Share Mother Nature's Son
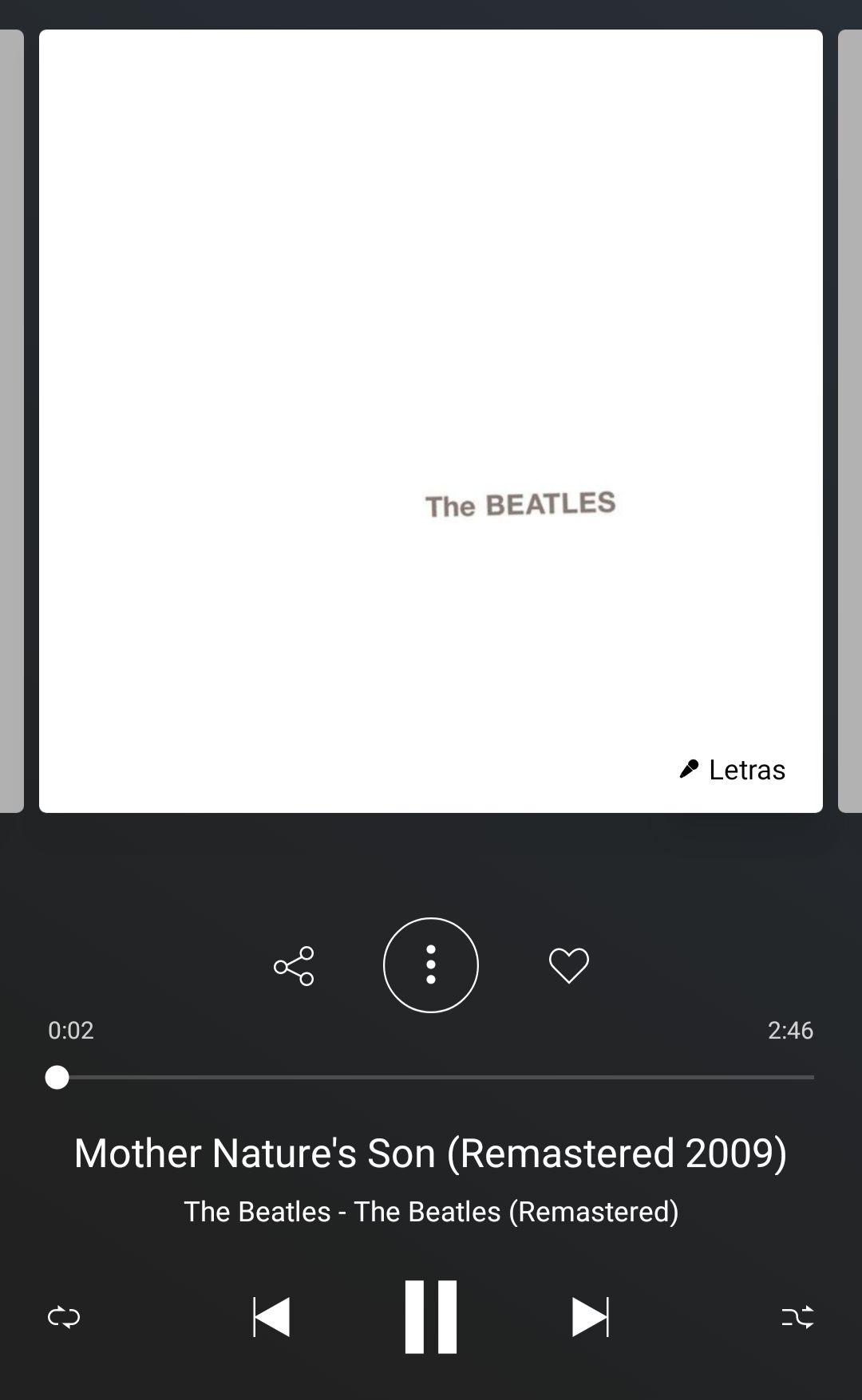This screenshot has width=862, height=1400. click(294, 966)
